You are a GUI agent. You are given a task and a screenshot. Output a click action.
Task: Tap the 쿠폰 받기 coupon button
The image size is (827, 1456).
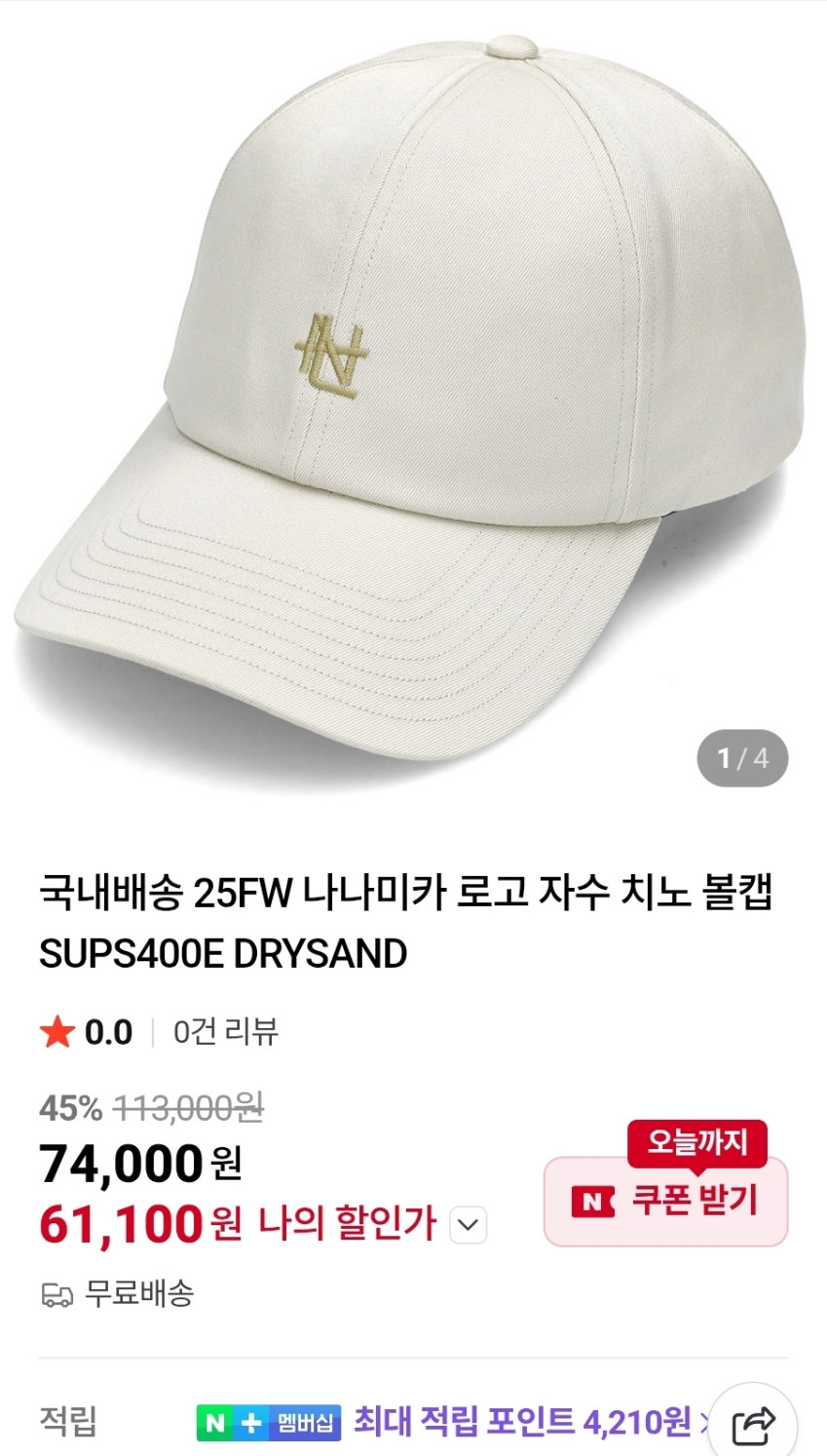665,1201
